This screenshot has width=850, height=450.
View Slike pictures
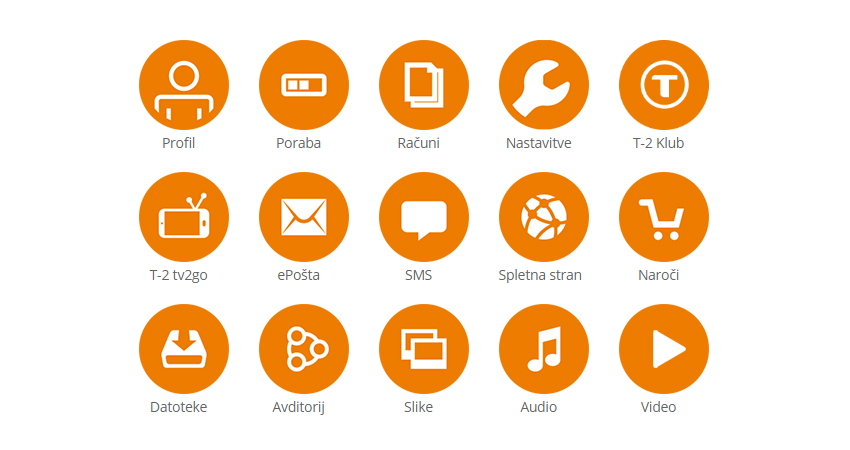click(423, 349)
